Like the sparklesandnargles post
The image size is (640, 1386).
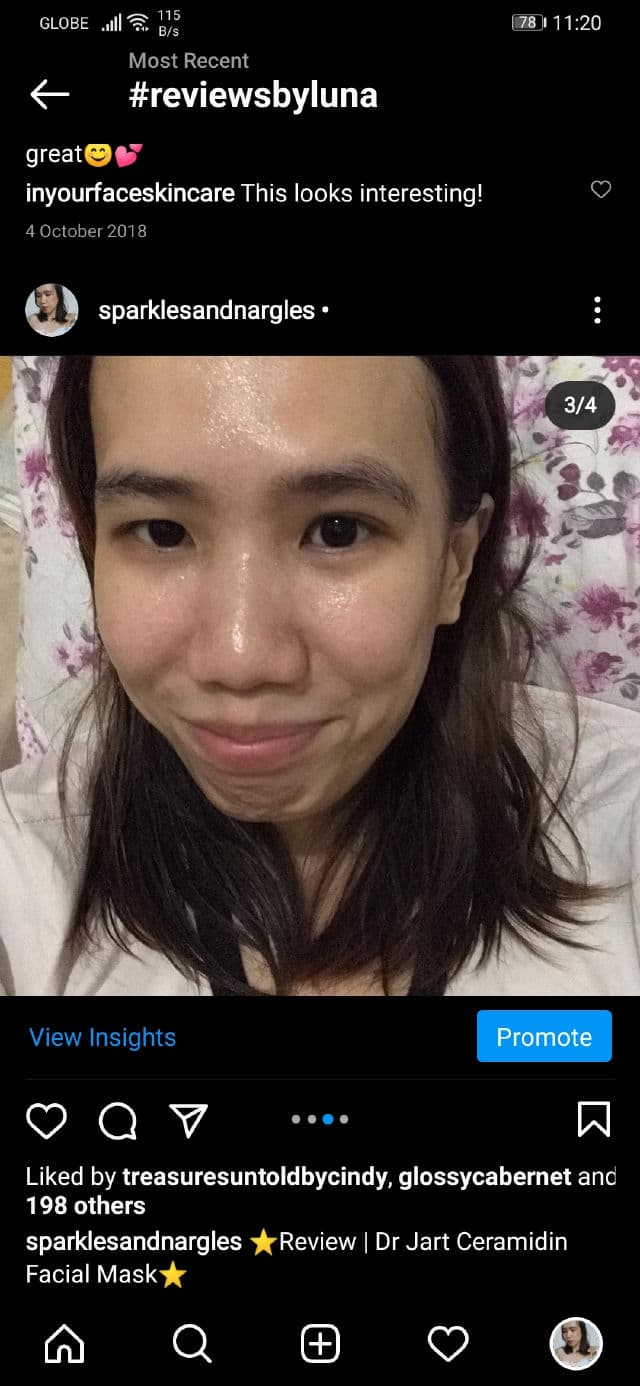(x=46, y=1120)
